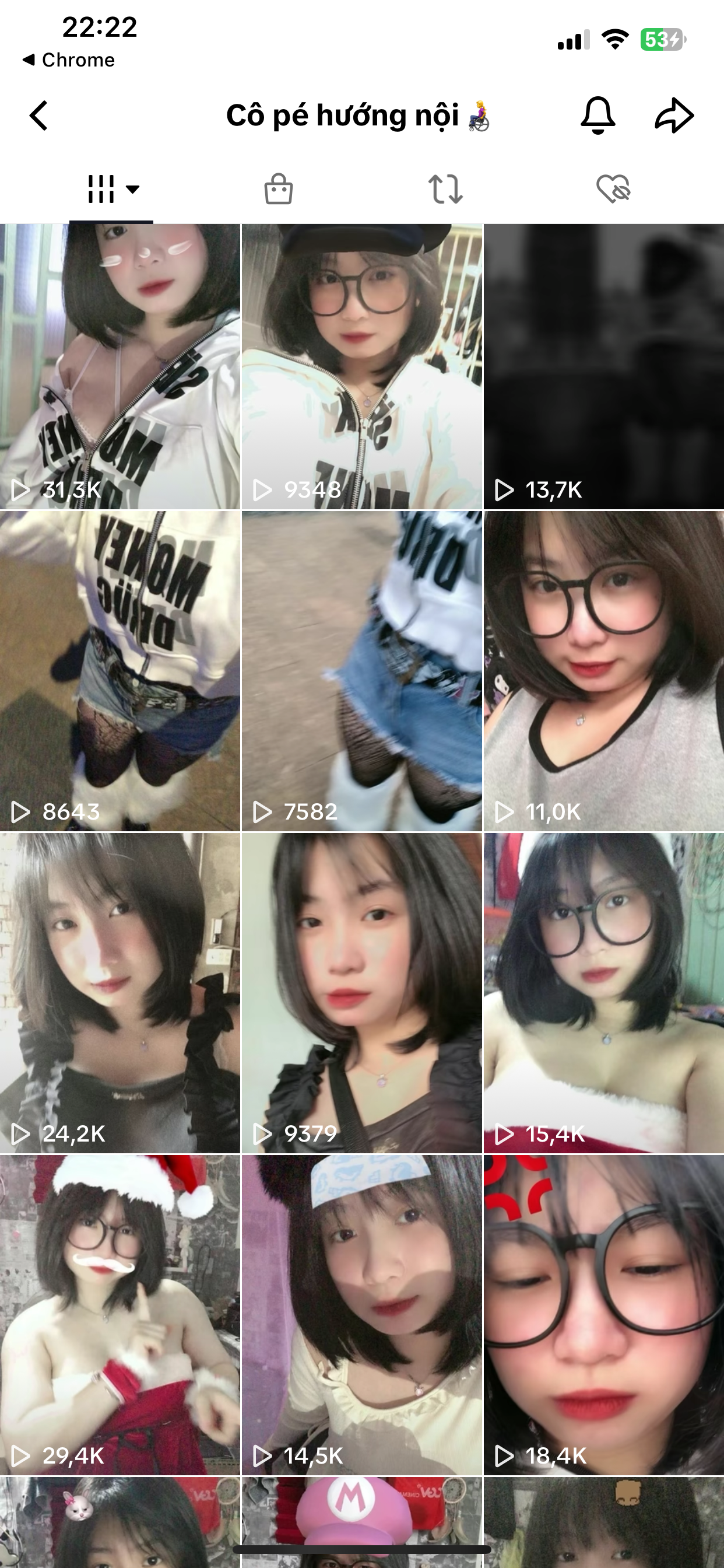724x1568 pixels.
Task: Open the video with 7582 views
Action: click(362, 671)
